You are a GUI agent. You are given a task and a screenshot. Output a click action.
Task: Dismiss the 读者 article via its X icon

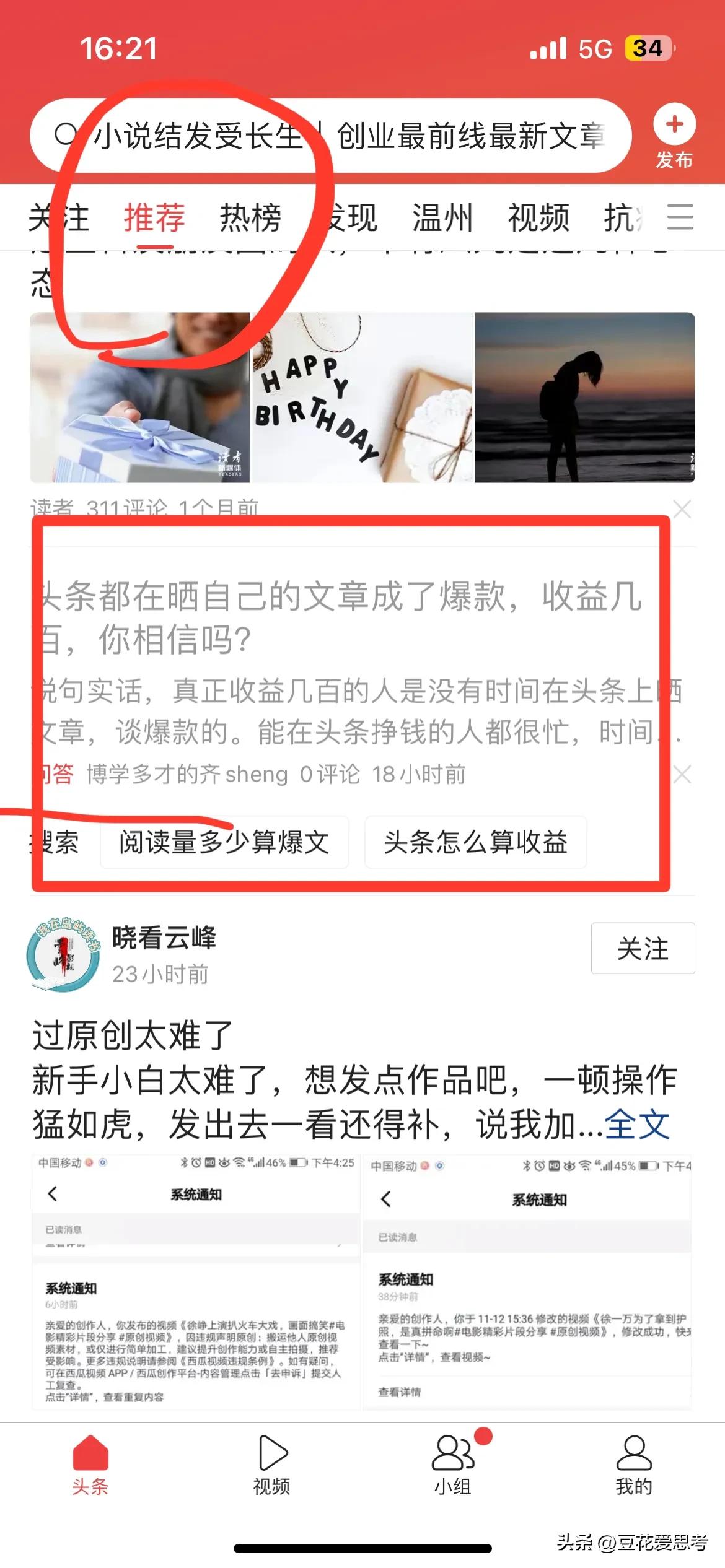[x=682, y=508]
